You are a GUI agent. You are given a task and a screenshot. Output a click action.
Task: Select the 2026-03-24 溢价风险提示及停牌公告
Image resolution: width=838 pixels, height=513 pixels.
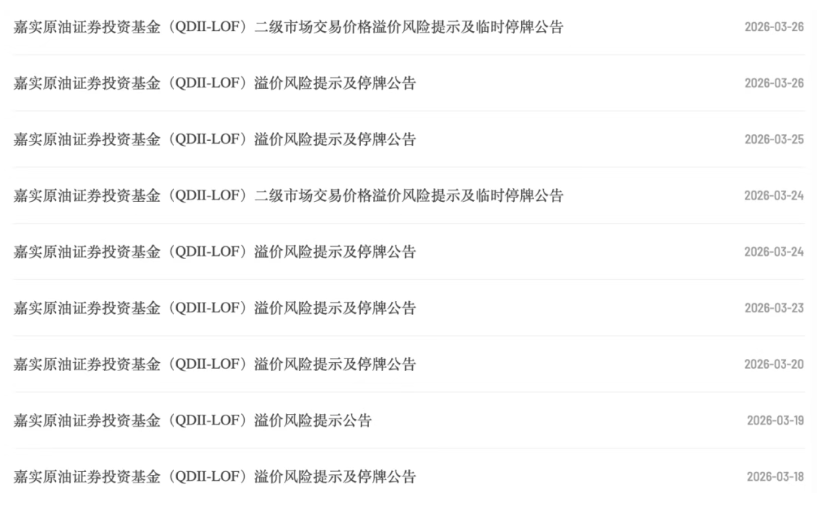(214, 251)
